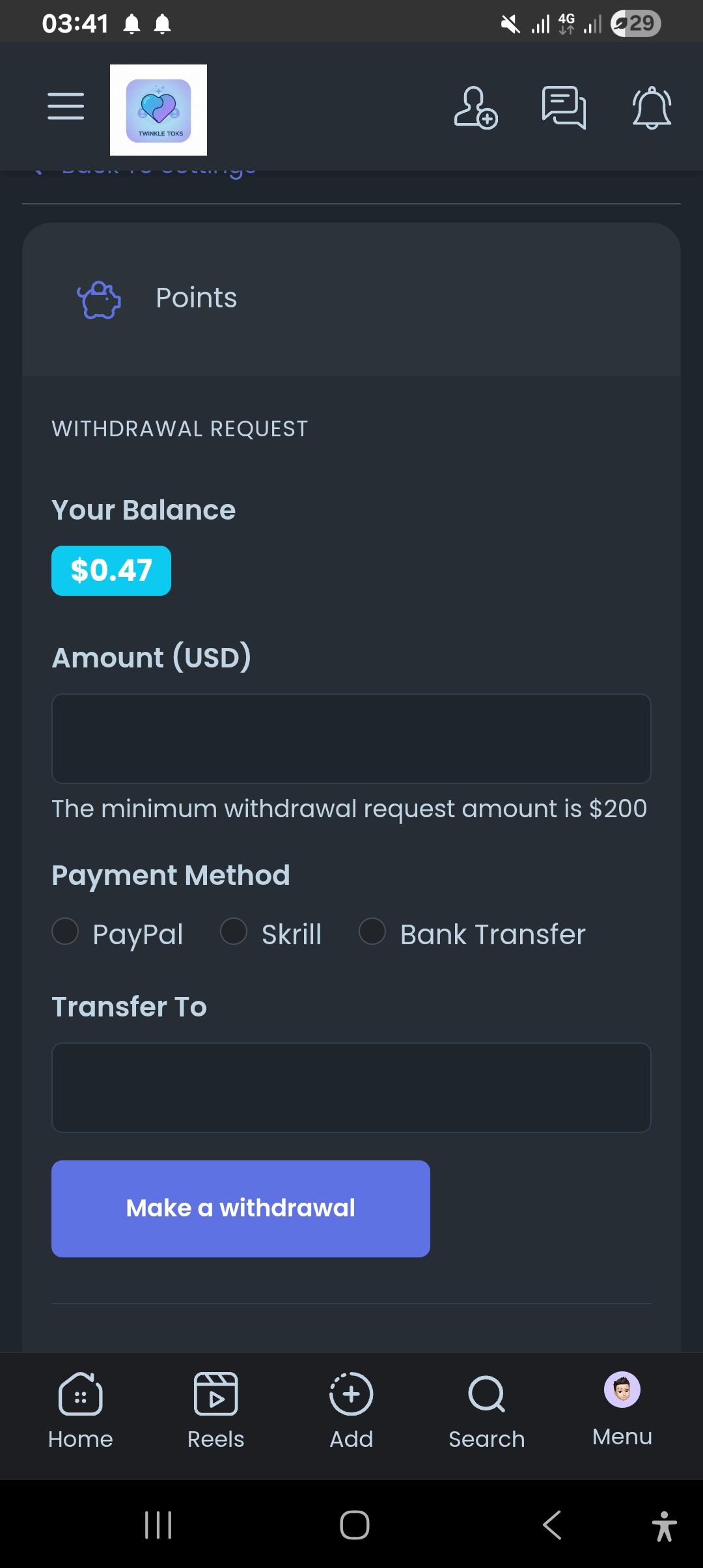Open the add friend icon

tap(475, 107)
